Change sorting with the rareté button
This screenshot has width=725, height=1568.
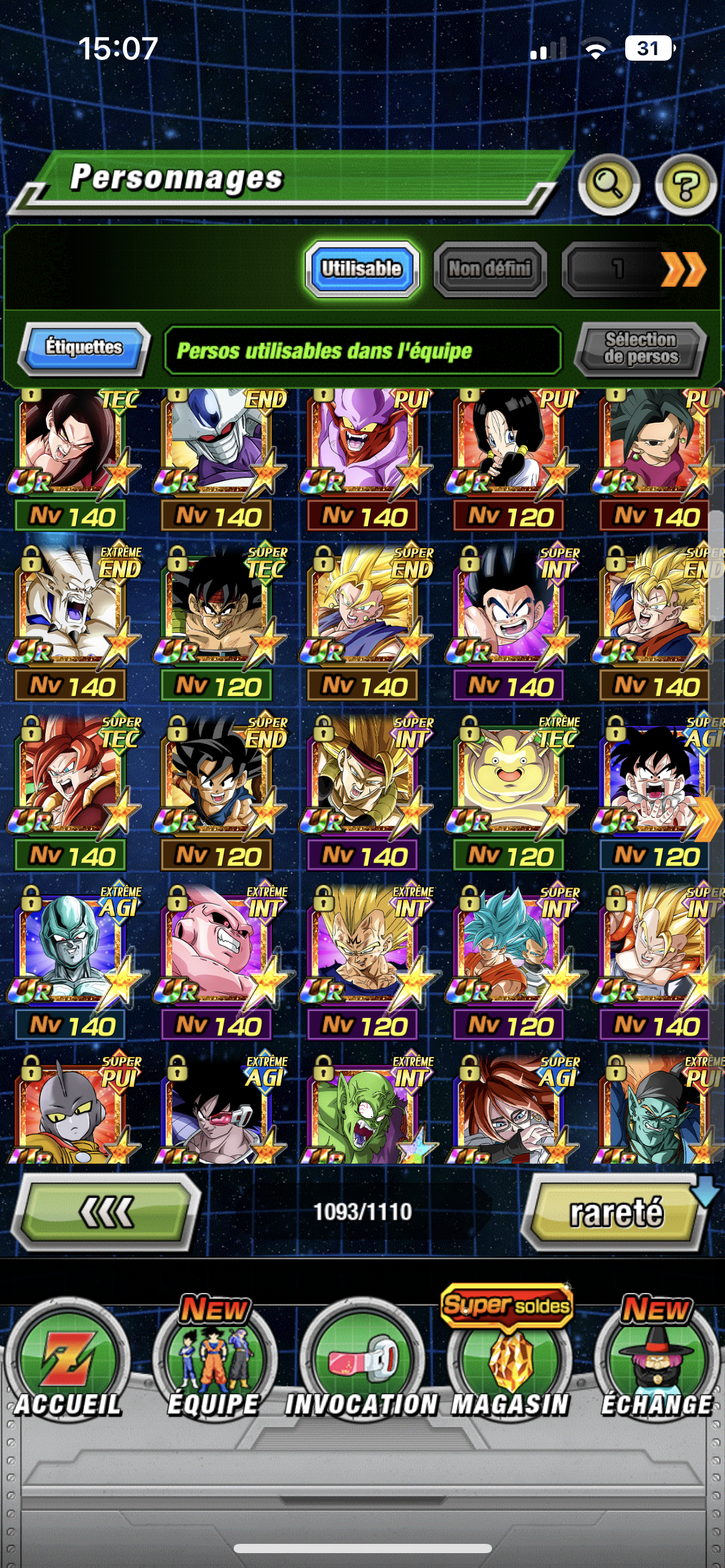coord(616,1211)
